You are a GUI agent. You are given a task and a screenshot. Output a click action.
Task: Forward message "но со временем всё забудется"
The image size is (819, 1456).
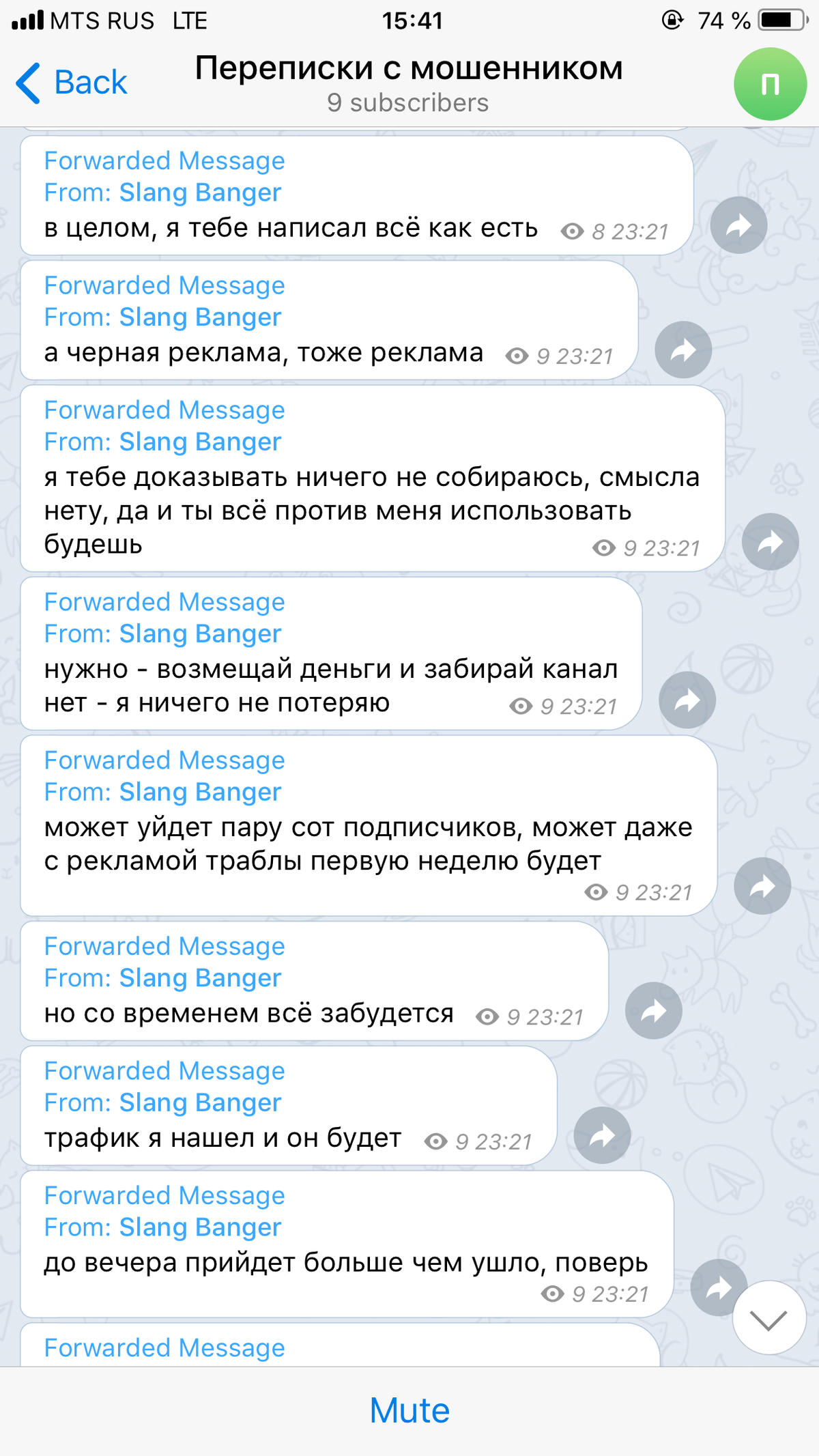click(653, 1010)
